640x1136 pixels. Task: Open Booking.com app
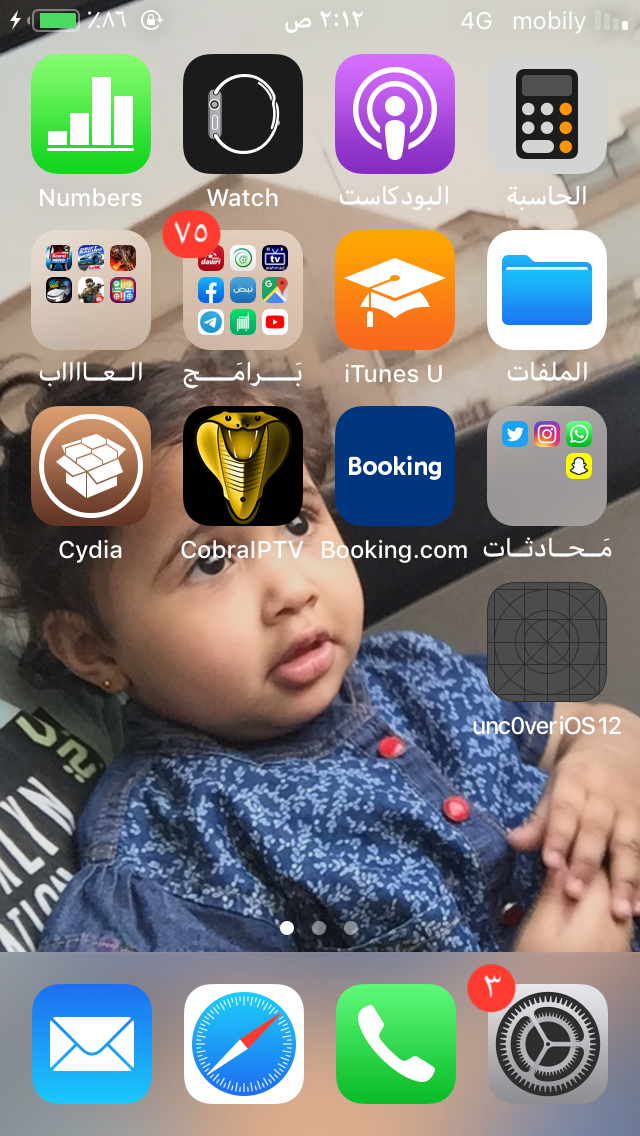pos(395,466)
